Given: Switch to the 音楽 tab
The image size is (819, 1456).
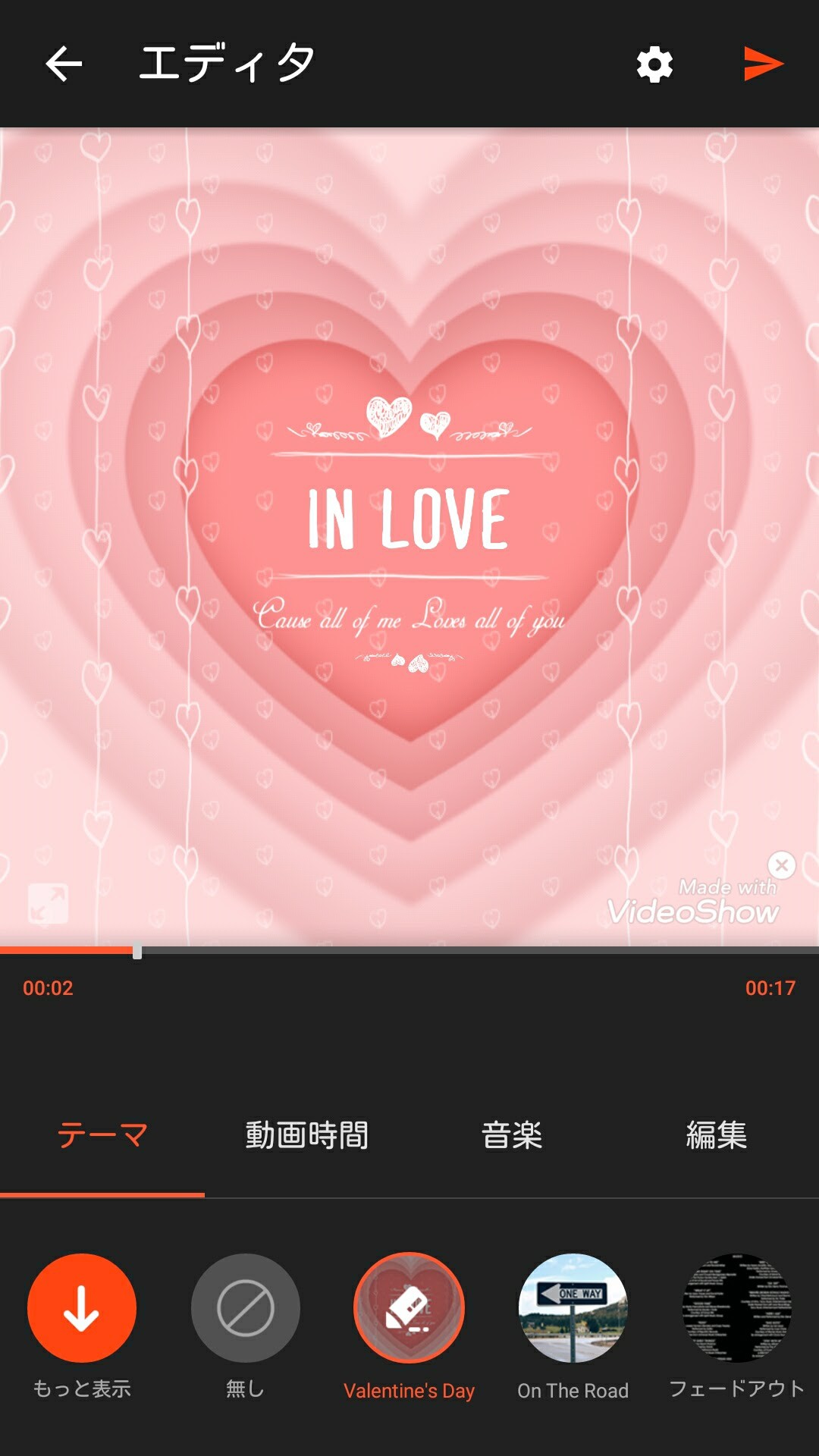Looking at the screenshot, I should tap(511, 1135).
